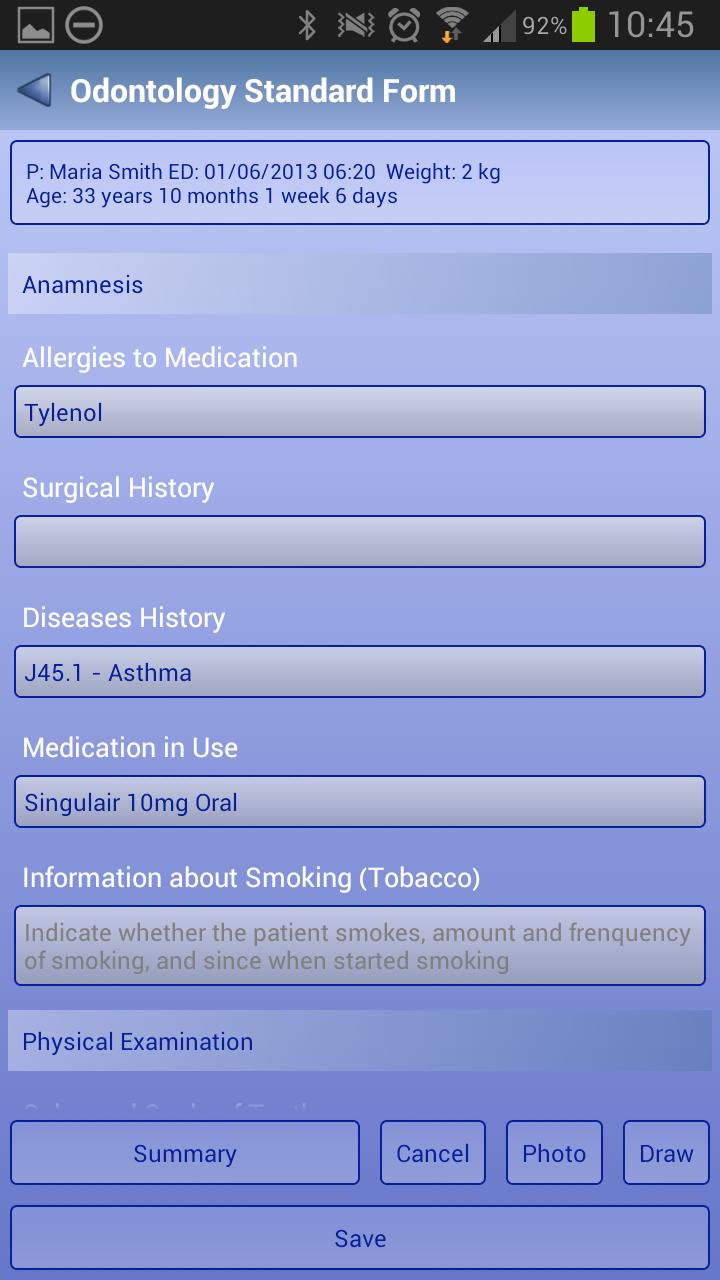Attach a Photo to the form
The image size is (720, 1280).
(x=554, y=1152)
